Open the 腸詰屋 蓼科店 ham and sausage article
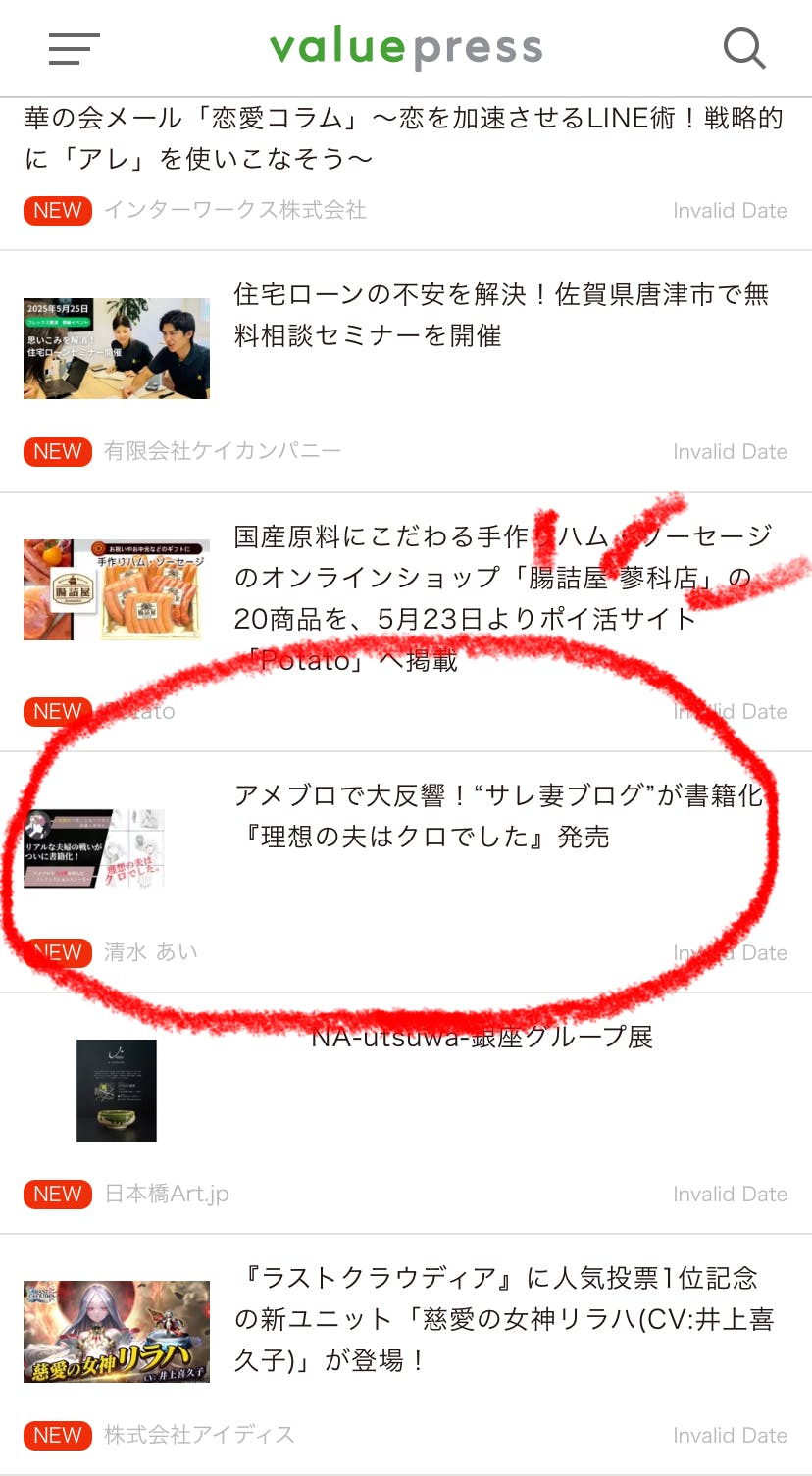Screen dimensions: 812x1476 pyautogui.click(x=502, y=597)
